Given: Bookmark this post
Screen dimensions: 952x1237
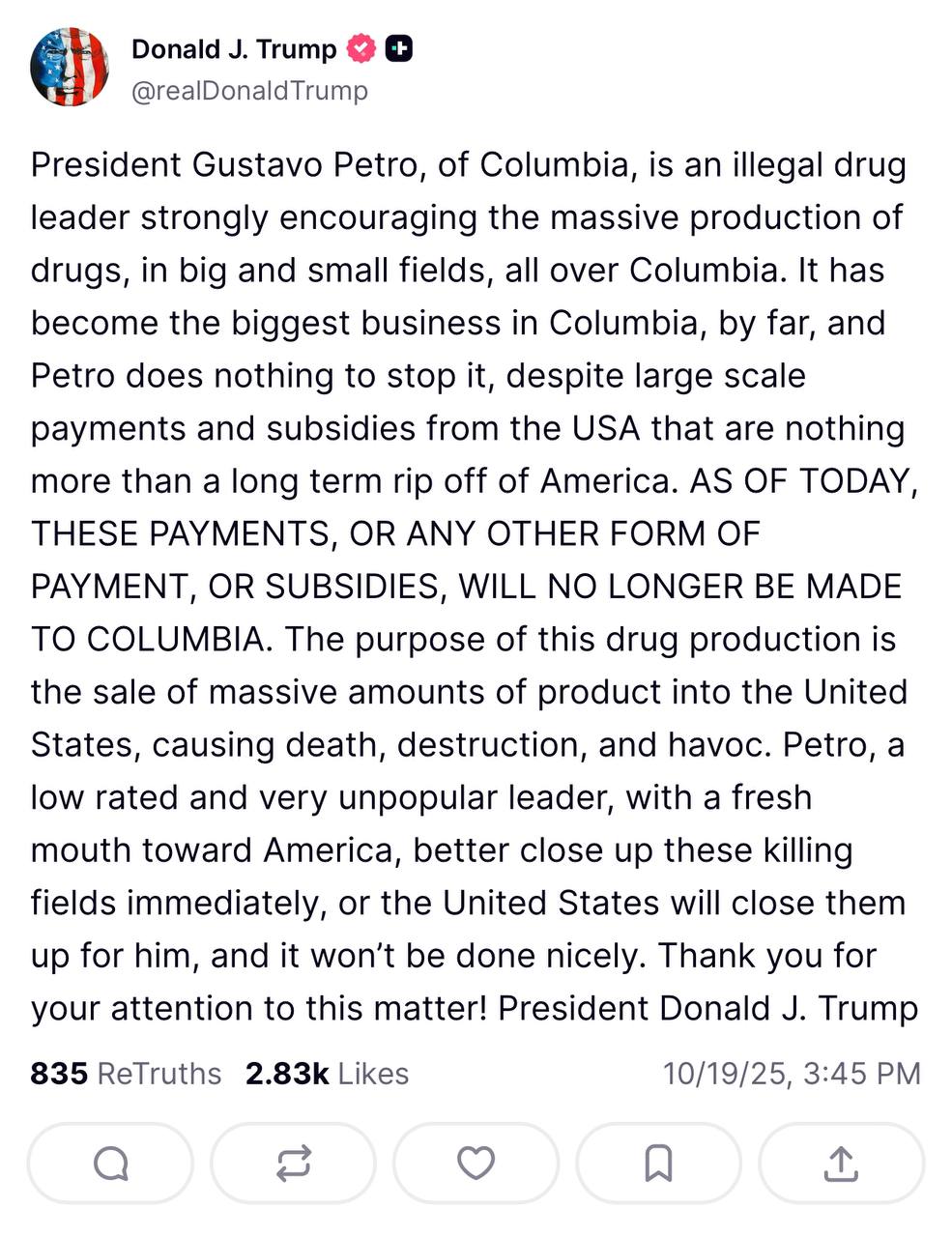Looking at the screenshot, I should (x=658, y=1163).
